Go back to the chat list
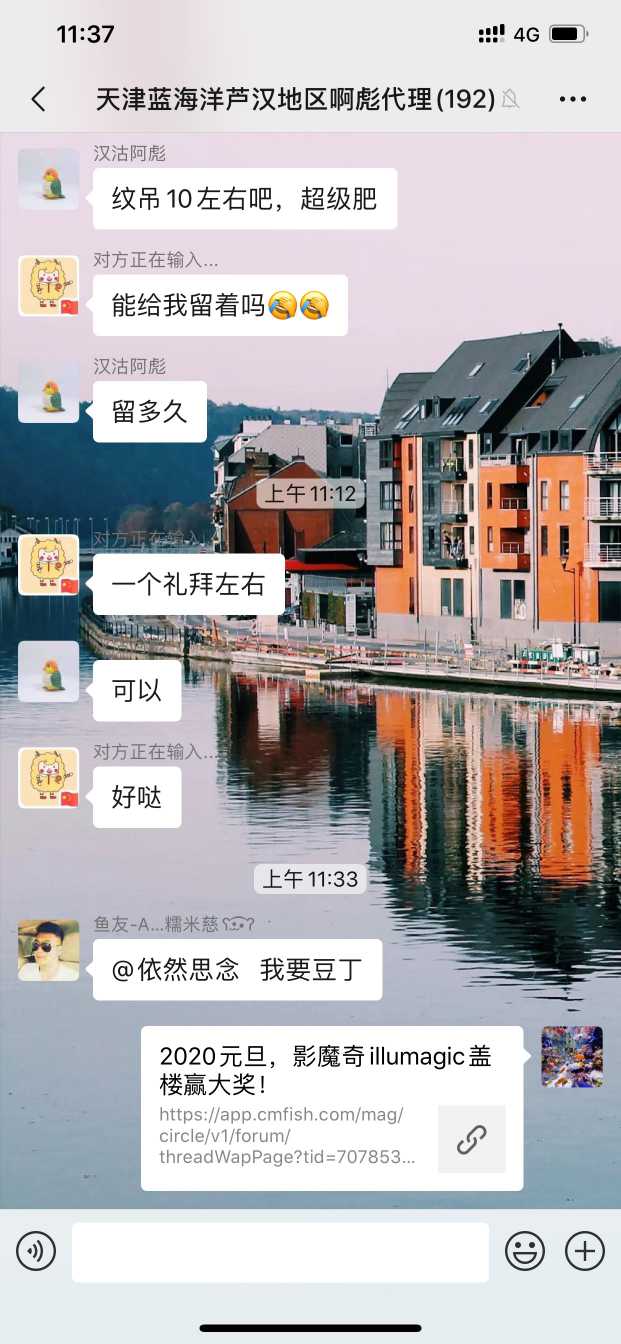This screenshot has height=1344, width=621. 38,98
